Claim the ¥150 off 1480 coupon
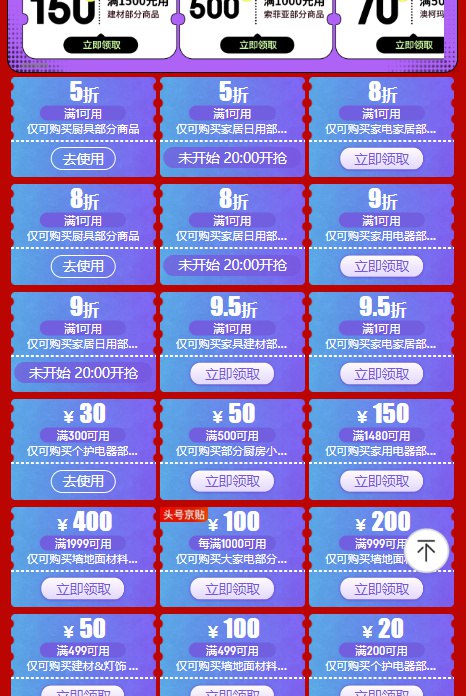Screen dimensions: 466x696 click(381, 481)
